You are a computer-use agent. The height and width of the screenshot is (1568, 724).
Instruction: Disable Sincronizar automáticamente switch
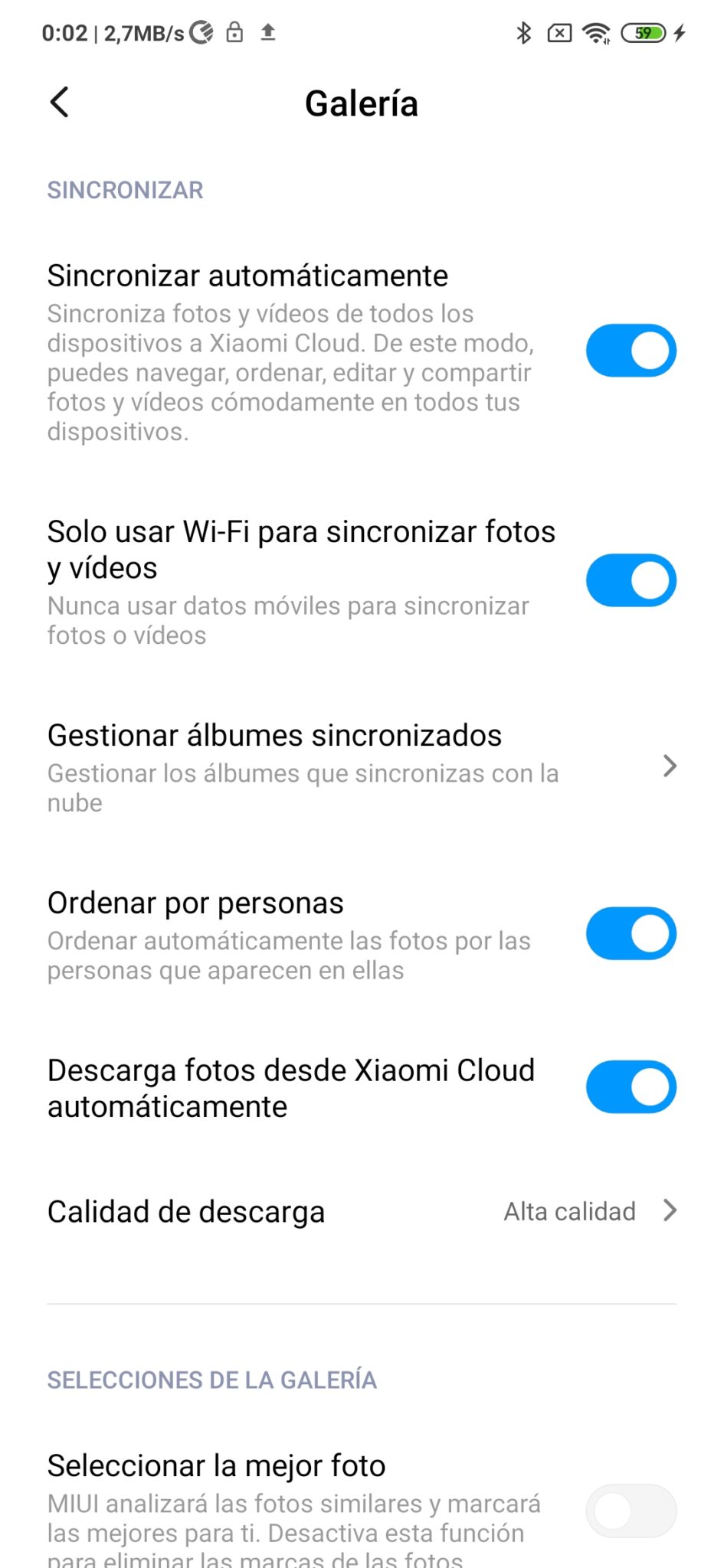(631, 351)
